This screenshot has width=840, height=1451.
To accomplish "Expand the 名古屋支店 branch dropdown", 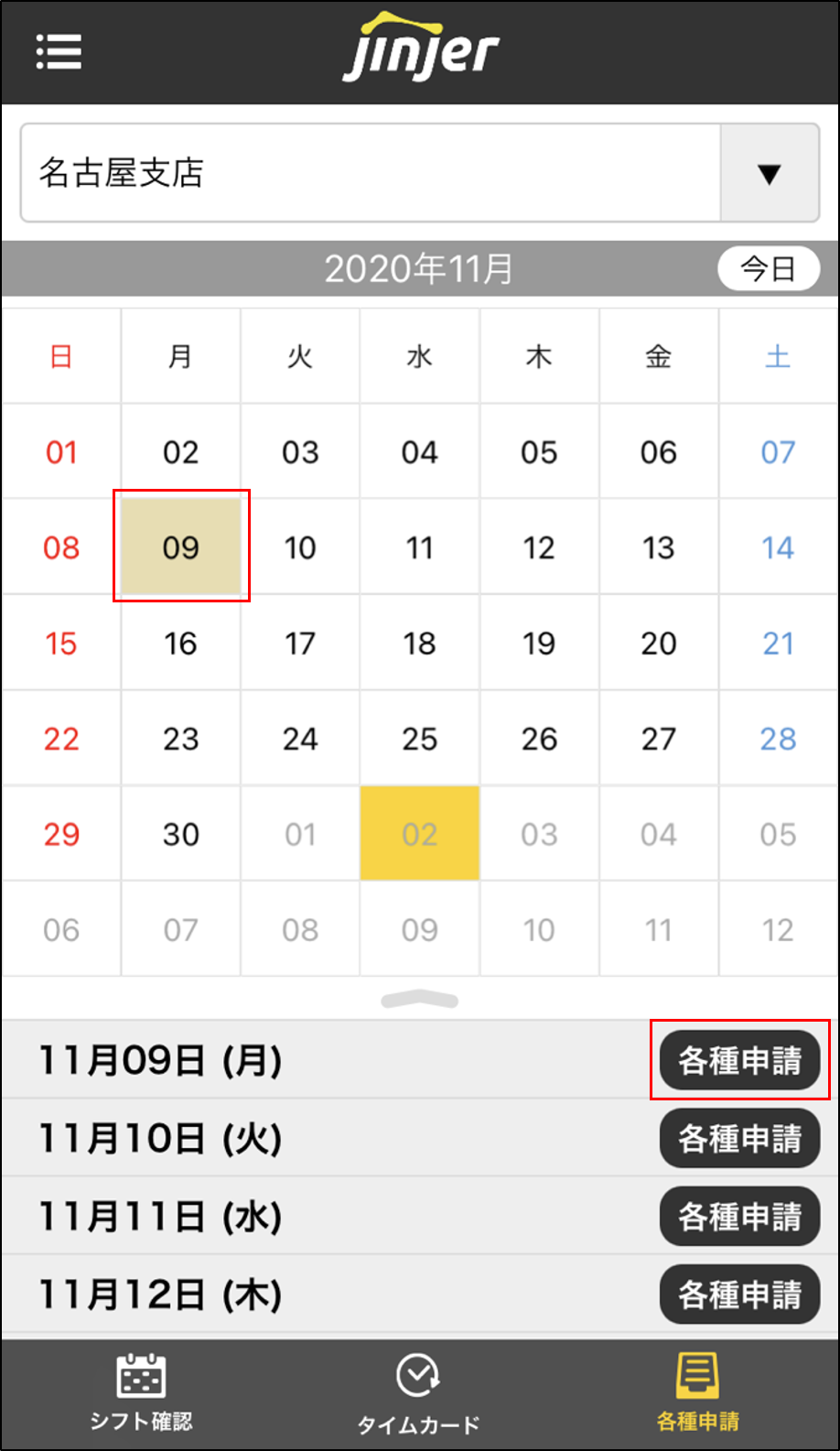I will (x=769, y=173).
